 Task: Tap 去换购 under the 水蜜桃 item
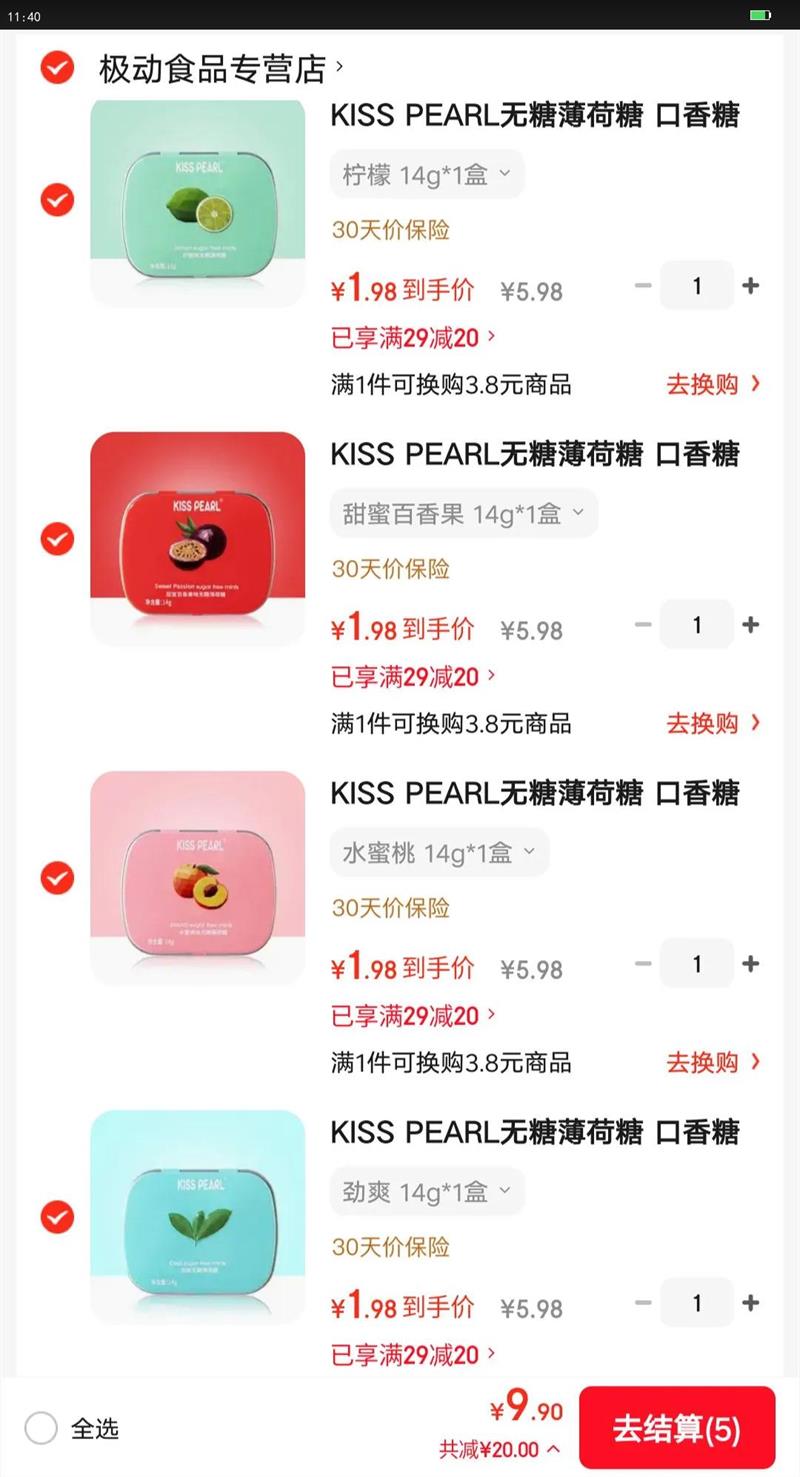[714, 1062]
